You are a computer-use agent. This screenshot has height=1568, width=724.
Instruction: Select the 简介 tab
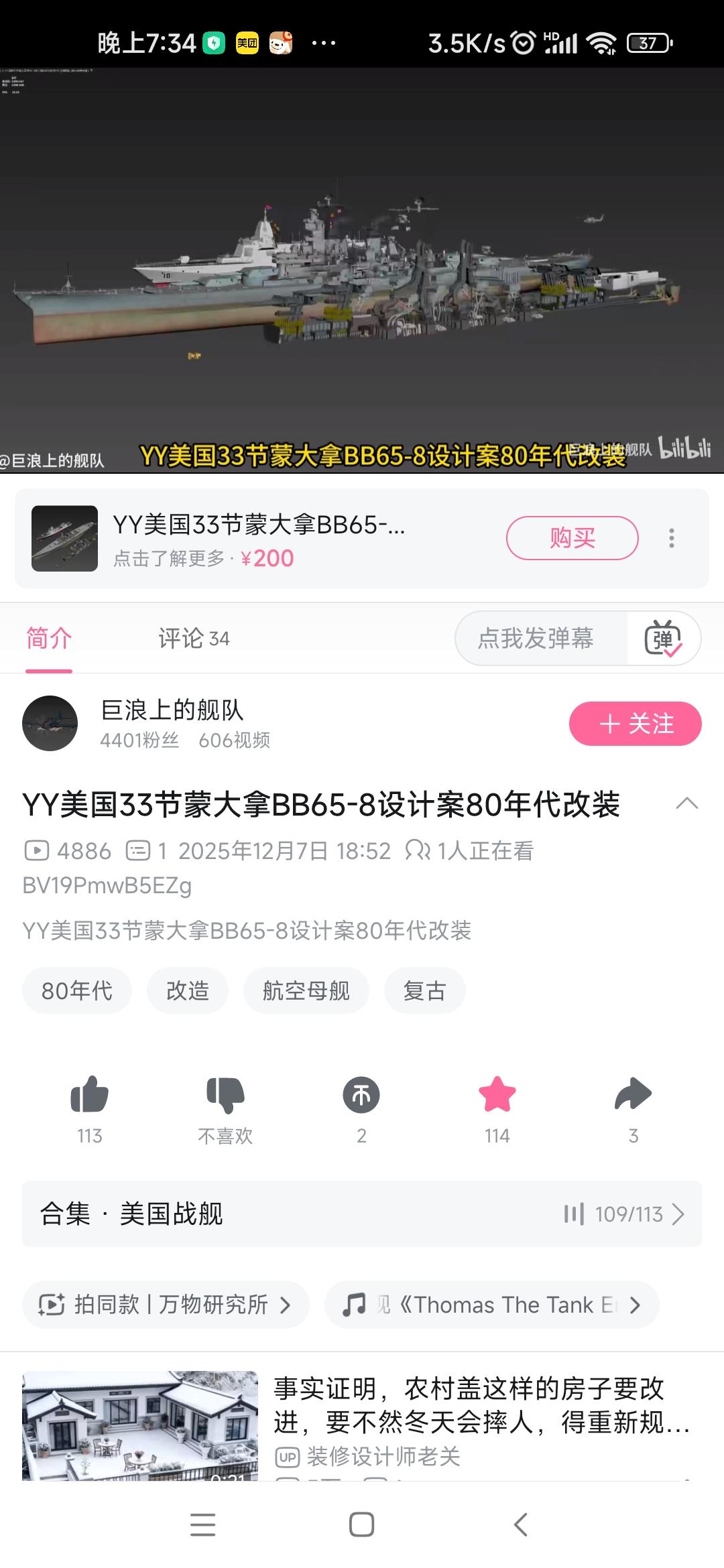point(49,639)
